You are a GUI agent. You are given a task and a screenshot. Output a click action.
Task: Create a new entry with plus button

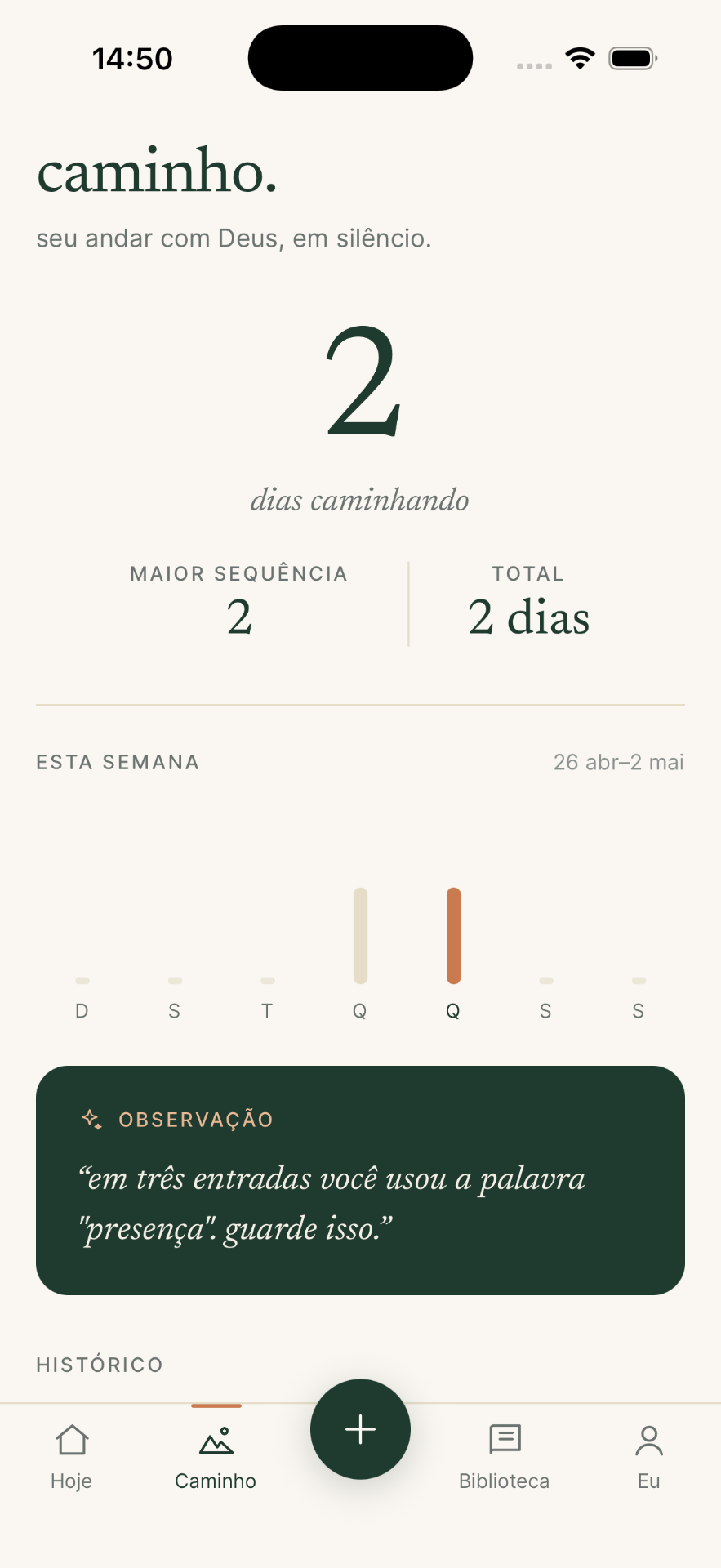(x=360, y=1429)
